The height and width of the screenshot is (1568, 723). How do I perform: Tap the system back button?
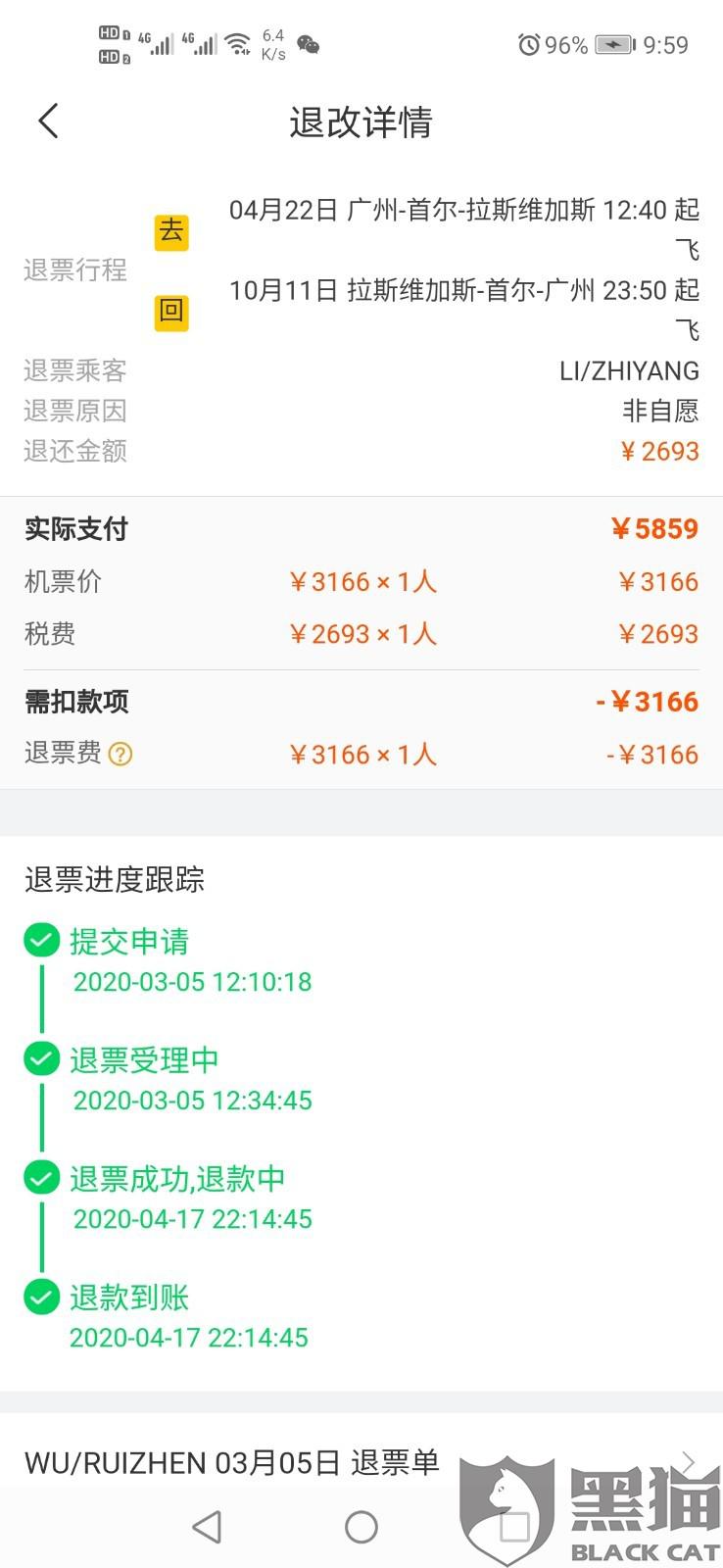point(207,1526)
